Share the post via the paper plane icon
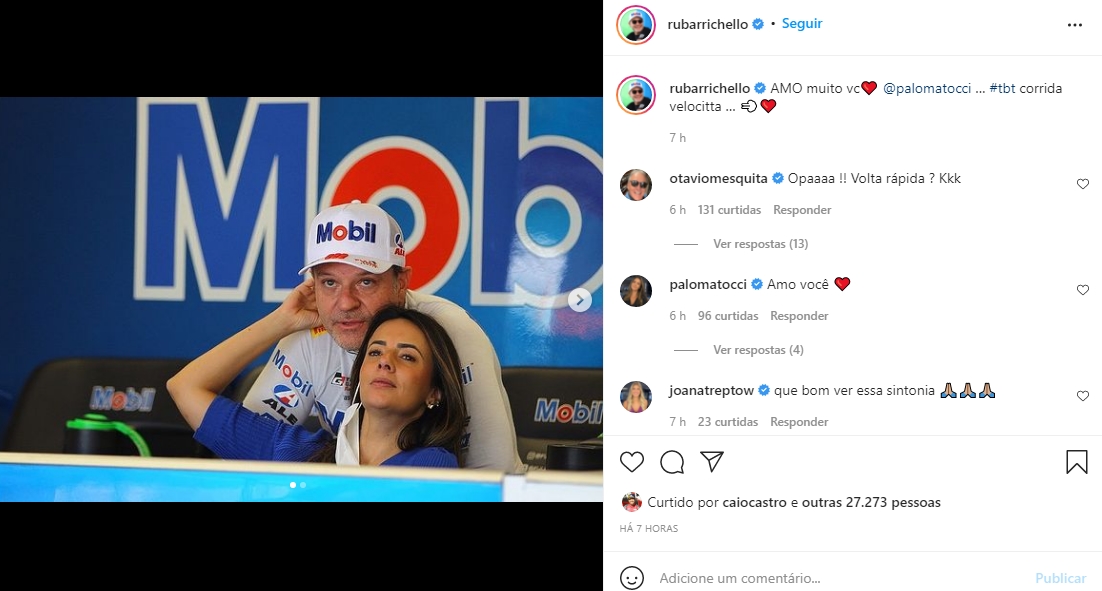This screenshot has width=1102, height=591. click(712, 462)
